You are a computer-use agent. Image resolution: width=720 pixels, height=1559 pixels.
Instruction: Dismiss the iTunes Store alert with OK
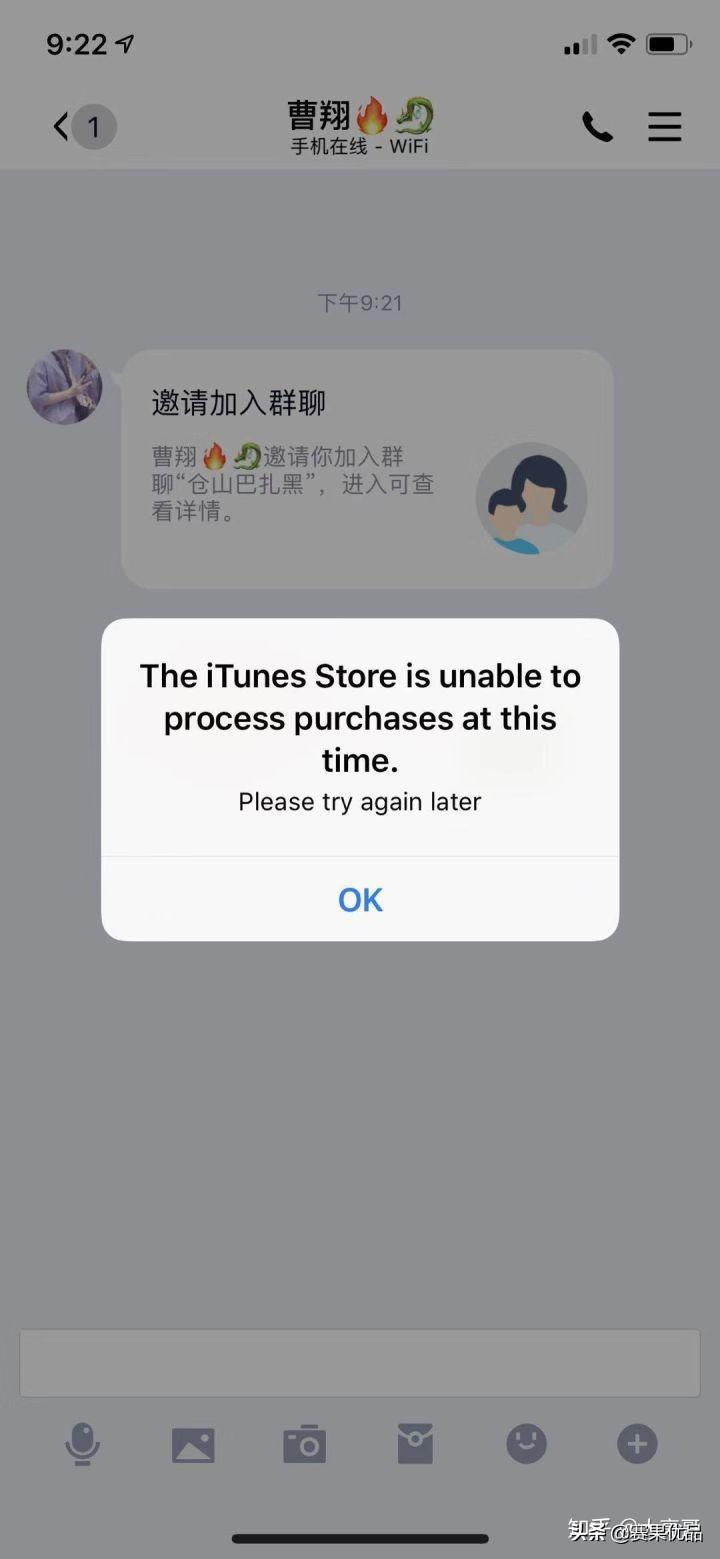tap(360, 900)
